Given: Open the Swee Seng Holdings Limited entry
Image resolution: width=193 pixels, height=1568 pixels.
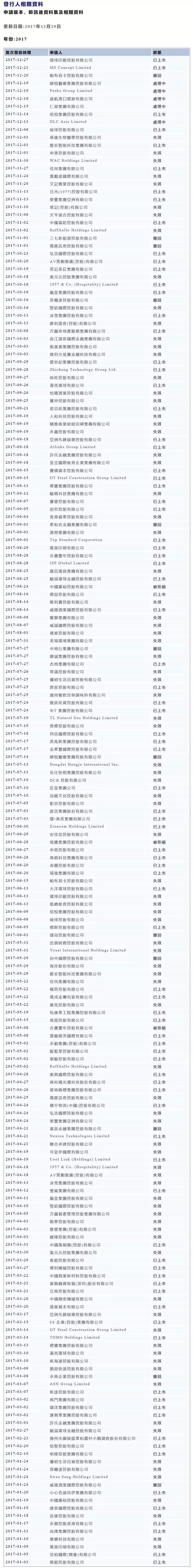Looking at the screenshot, I should 79,1477.
